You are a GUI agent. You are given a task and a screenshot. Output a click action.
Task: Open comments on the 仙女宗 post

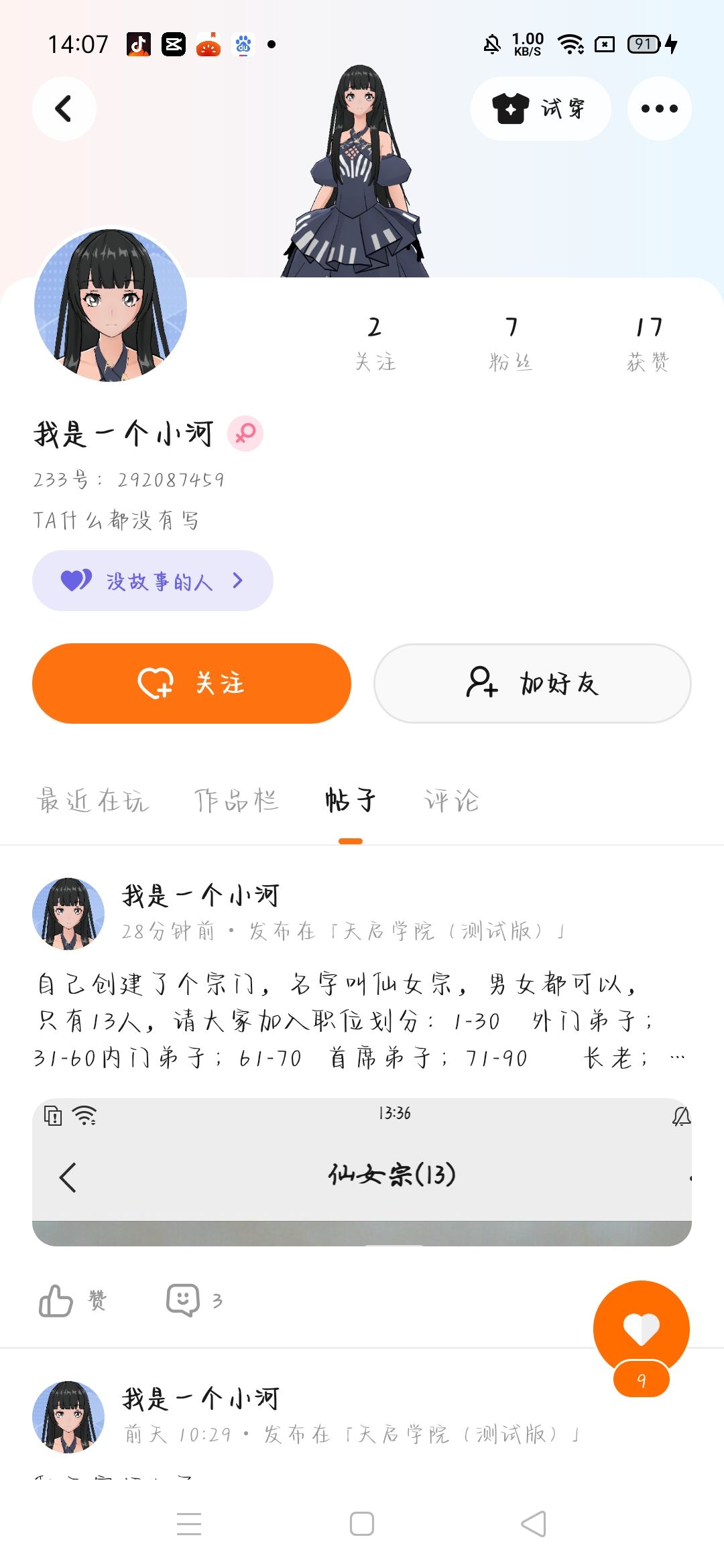coord(194,1301)
